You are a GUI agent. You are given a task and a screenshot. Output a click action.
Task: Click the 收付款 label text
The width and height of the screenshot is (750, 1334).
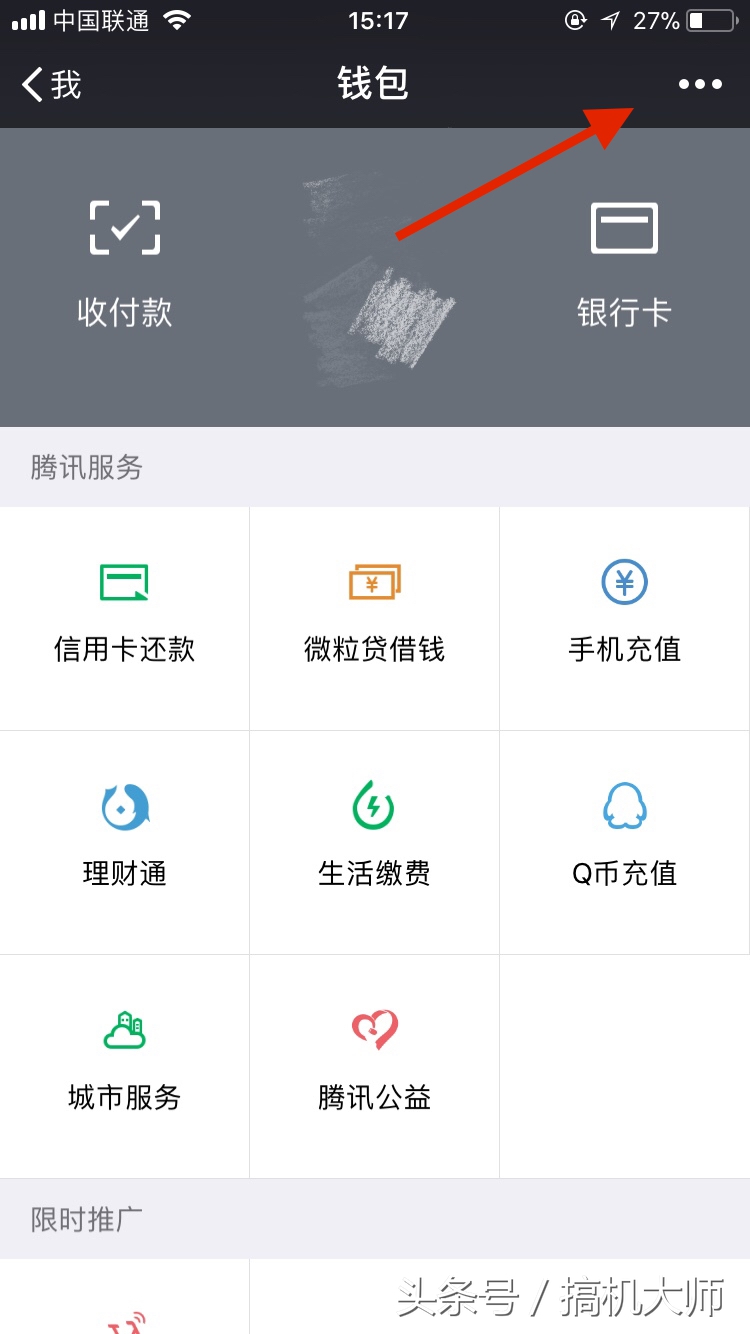click(x=124, y=313)
